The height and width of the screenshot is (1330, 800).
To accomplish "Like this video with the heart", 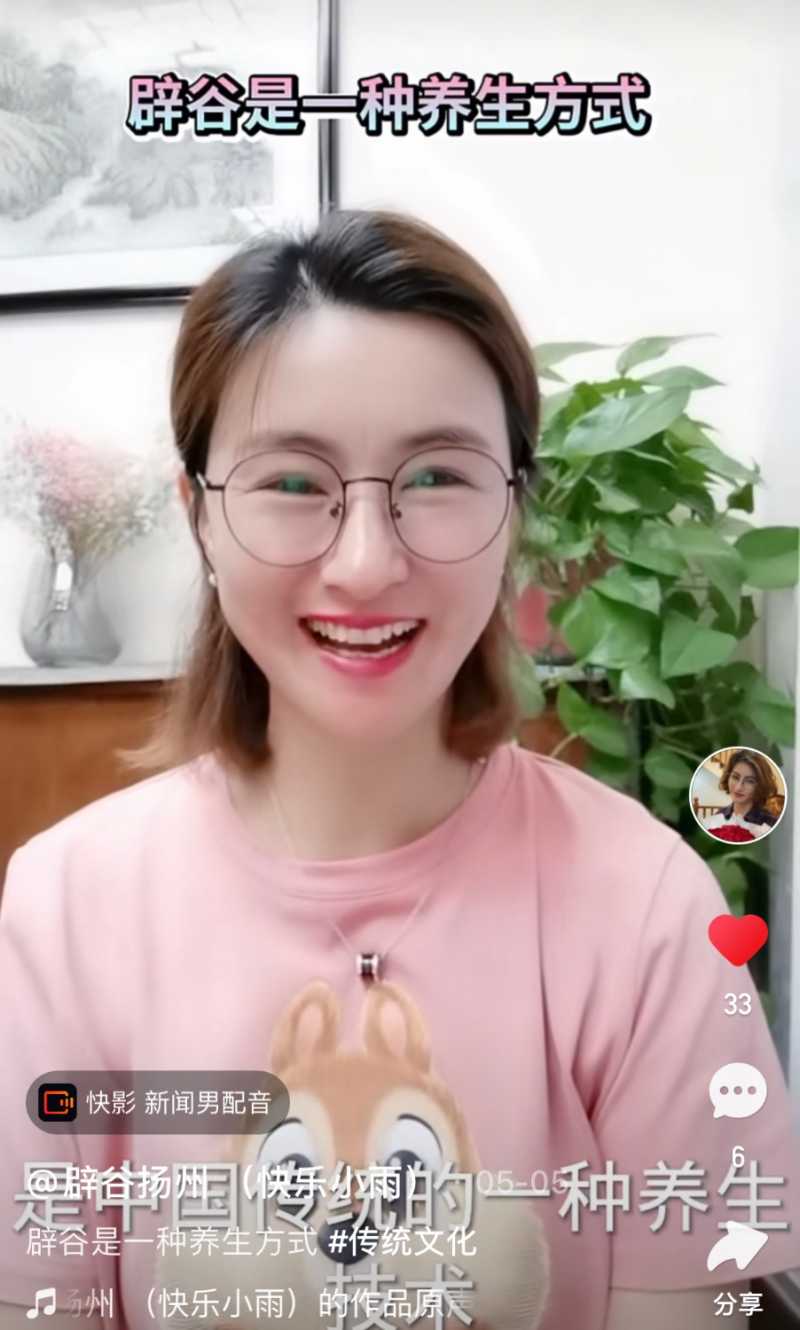I will (738, 940).
